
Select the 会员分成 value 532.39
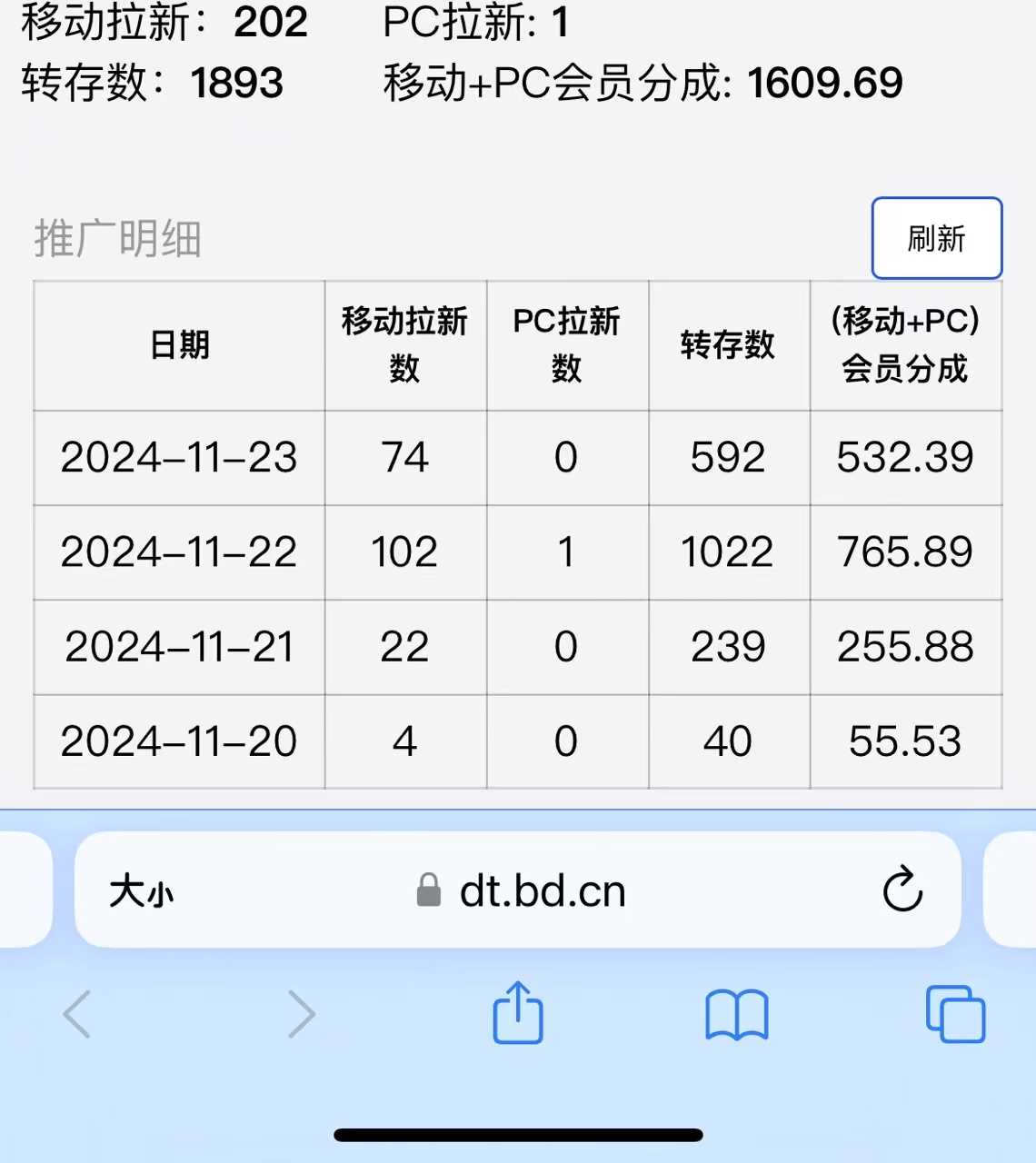click(x=905, y=459)
